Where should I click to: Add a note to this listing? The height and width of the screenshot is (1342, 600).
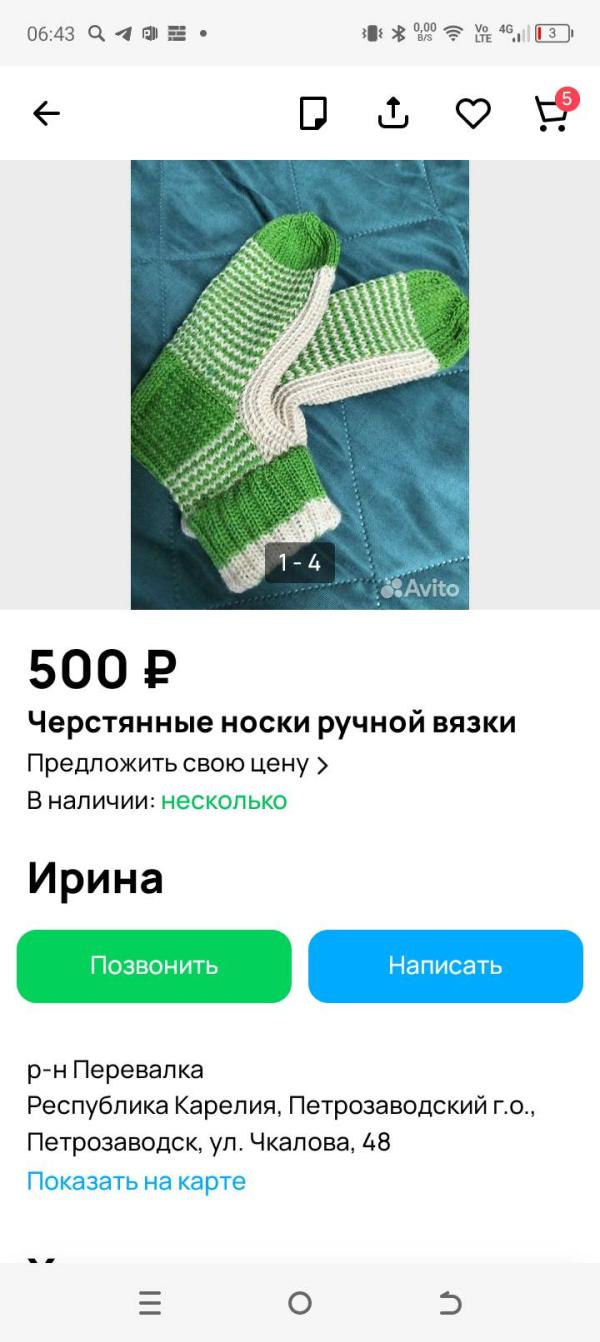click(x=313, y=114)
